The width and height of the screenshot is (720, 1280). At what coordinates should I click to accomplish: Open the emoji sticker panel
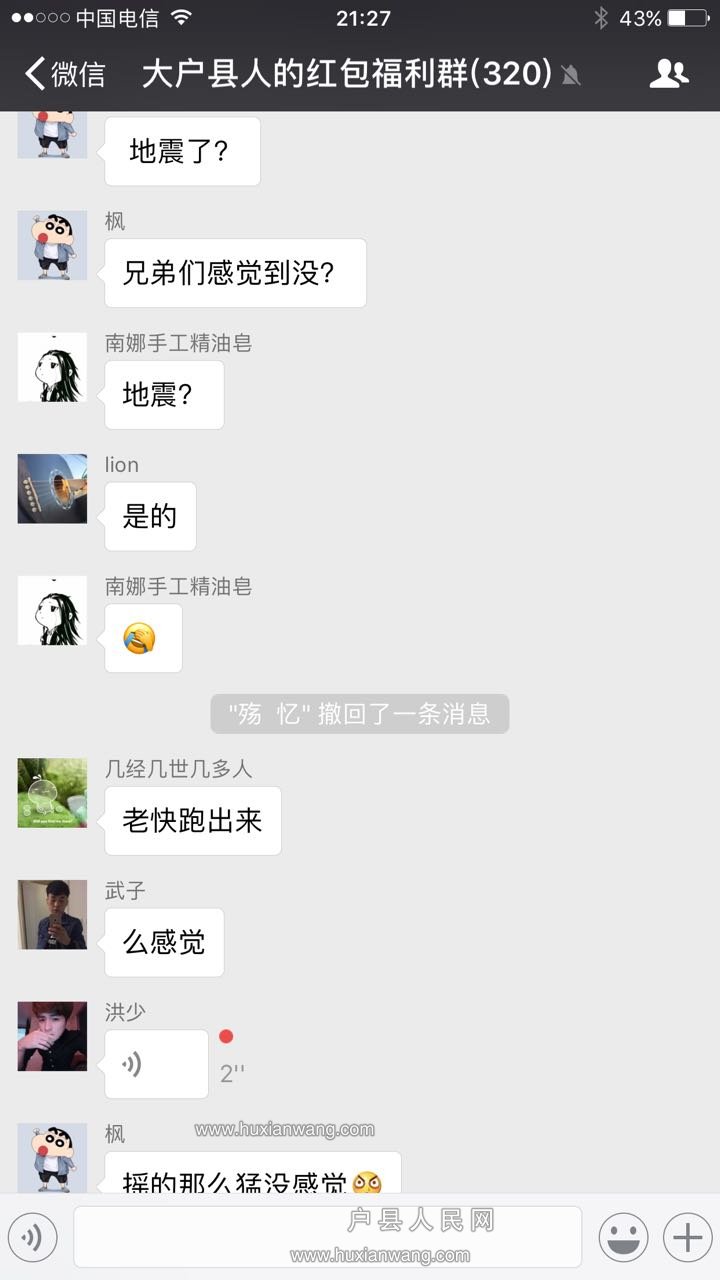(623, 1238)
